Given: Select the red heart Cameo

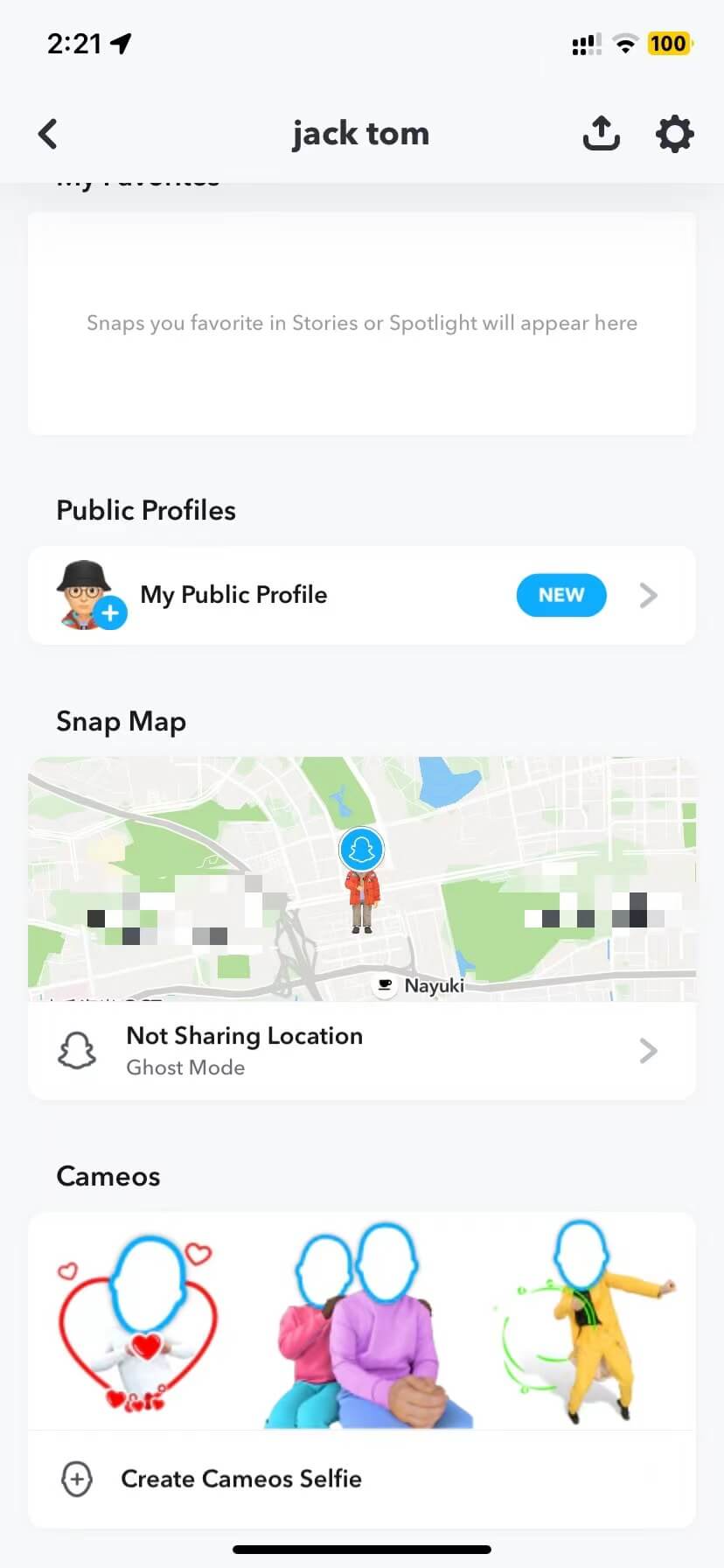Looking at the screenshot, I should pos(138,1321).
